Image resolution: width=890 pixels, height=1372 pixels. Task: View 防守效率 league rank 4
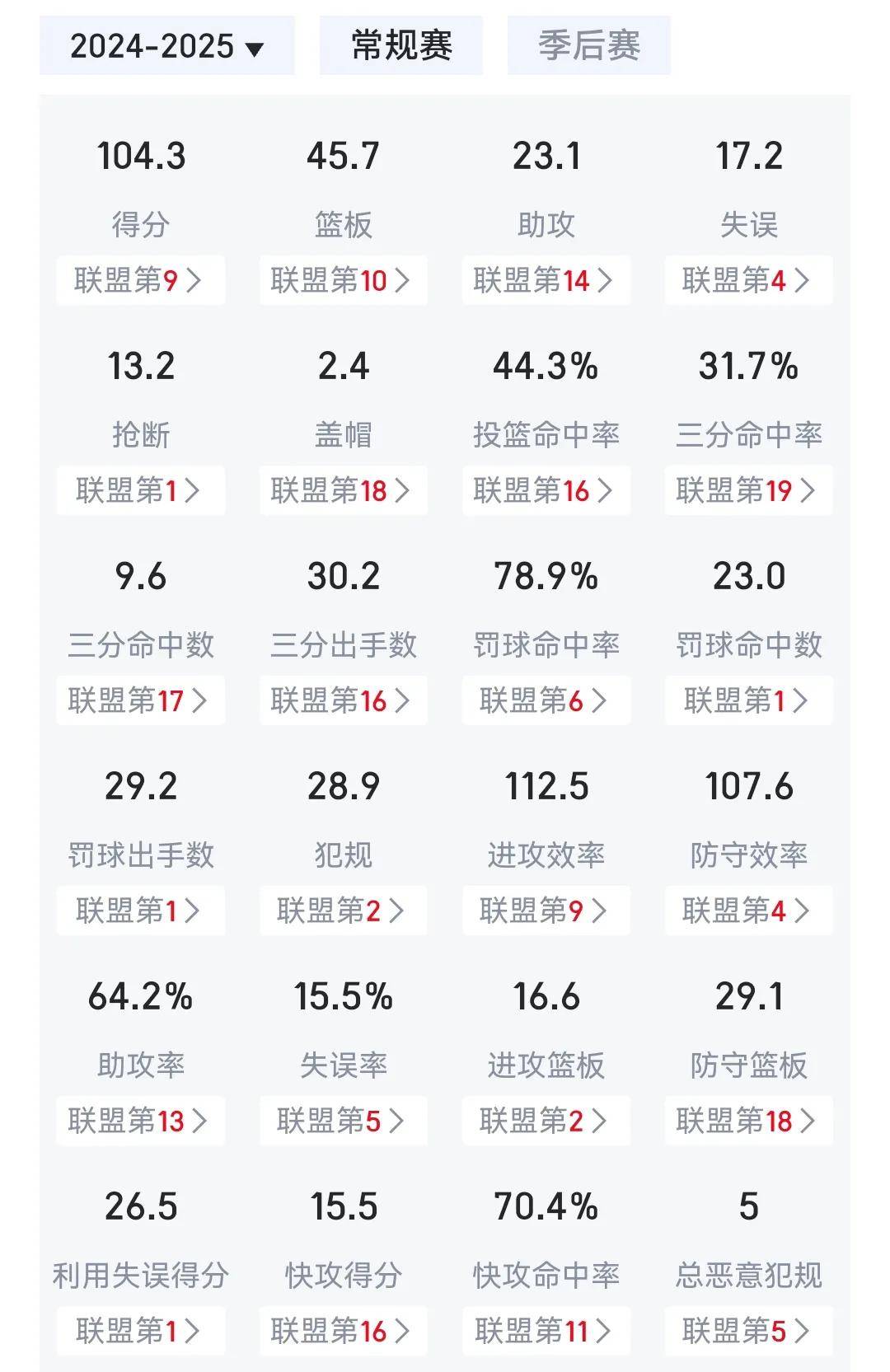(748, 911)
